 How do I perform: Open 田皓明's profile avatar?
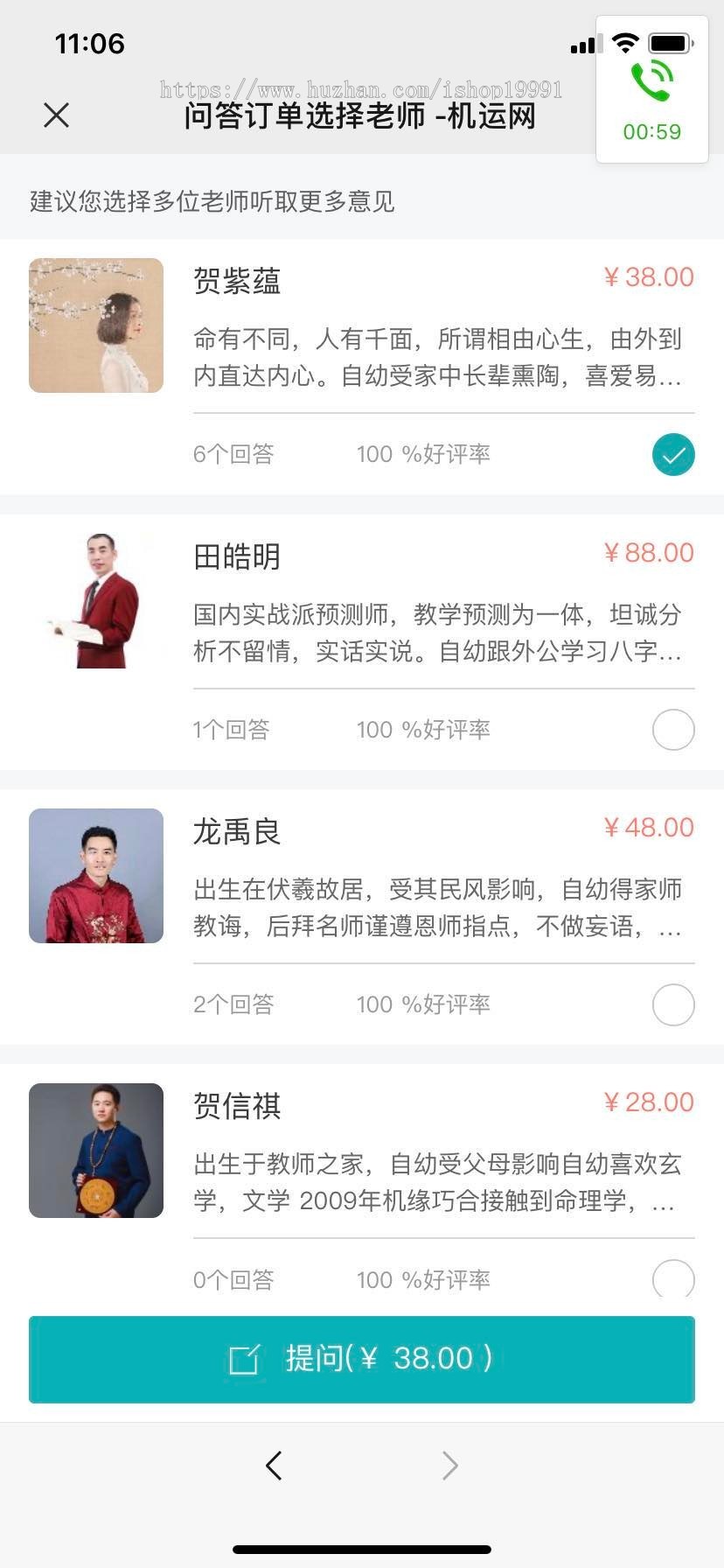[96, 600]
